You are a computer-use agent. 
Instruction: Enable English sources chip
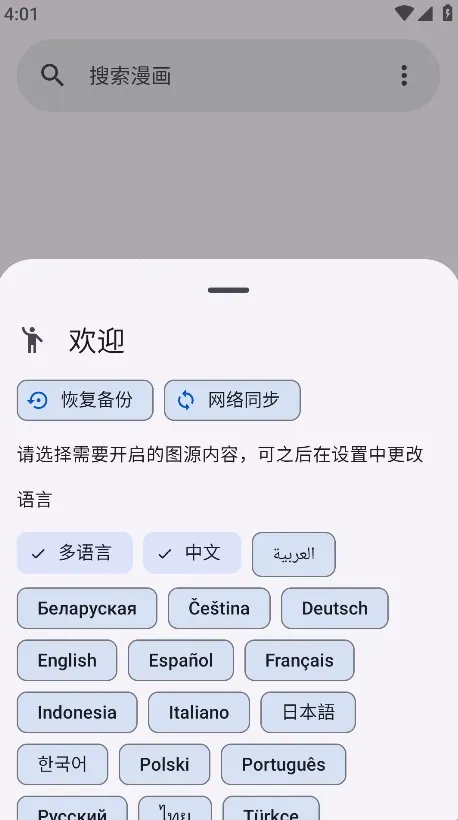coord(67,660)
